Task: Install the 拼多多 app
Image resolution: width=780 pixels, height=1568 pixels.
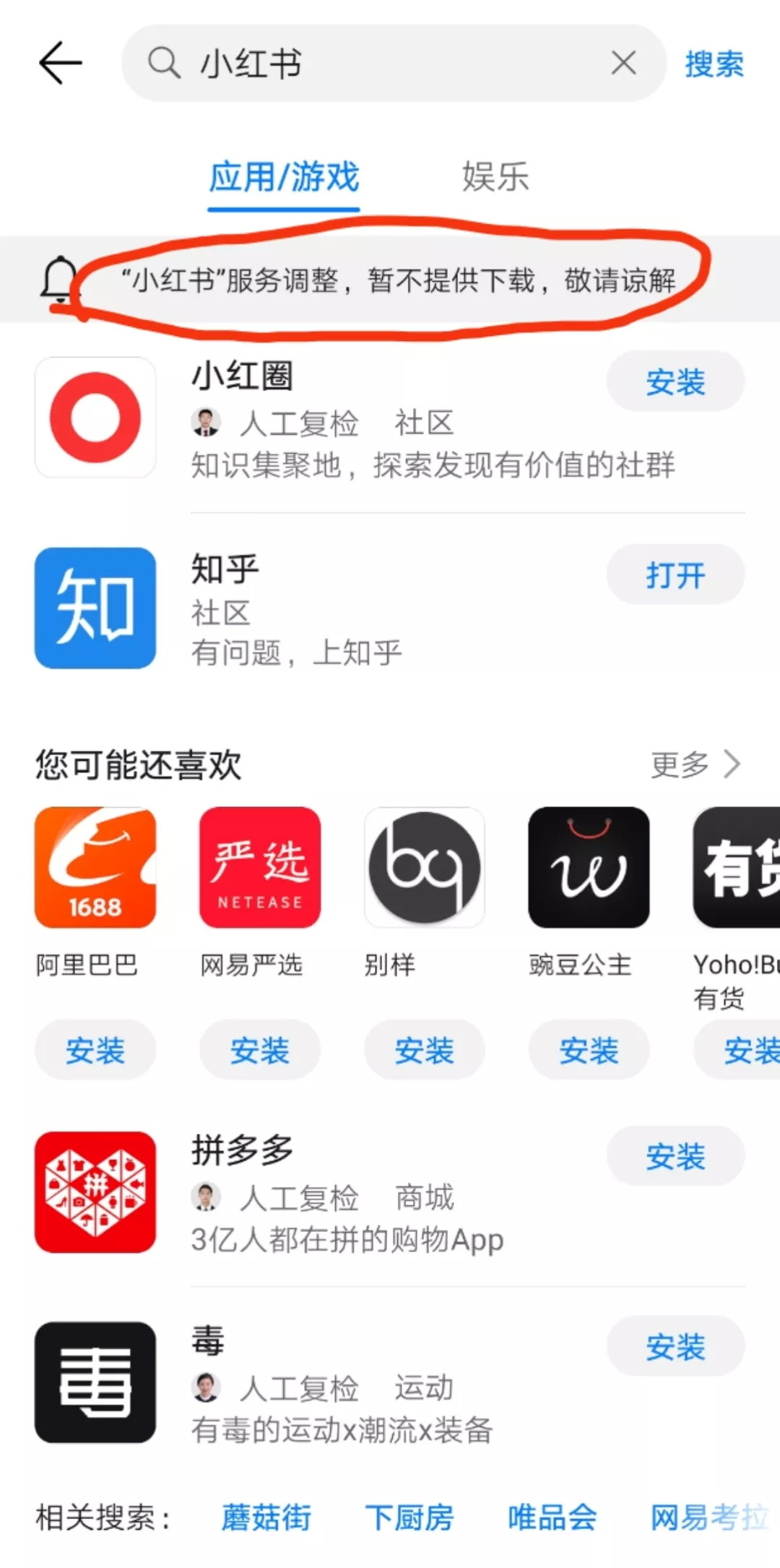Action: coord(675,1156)
